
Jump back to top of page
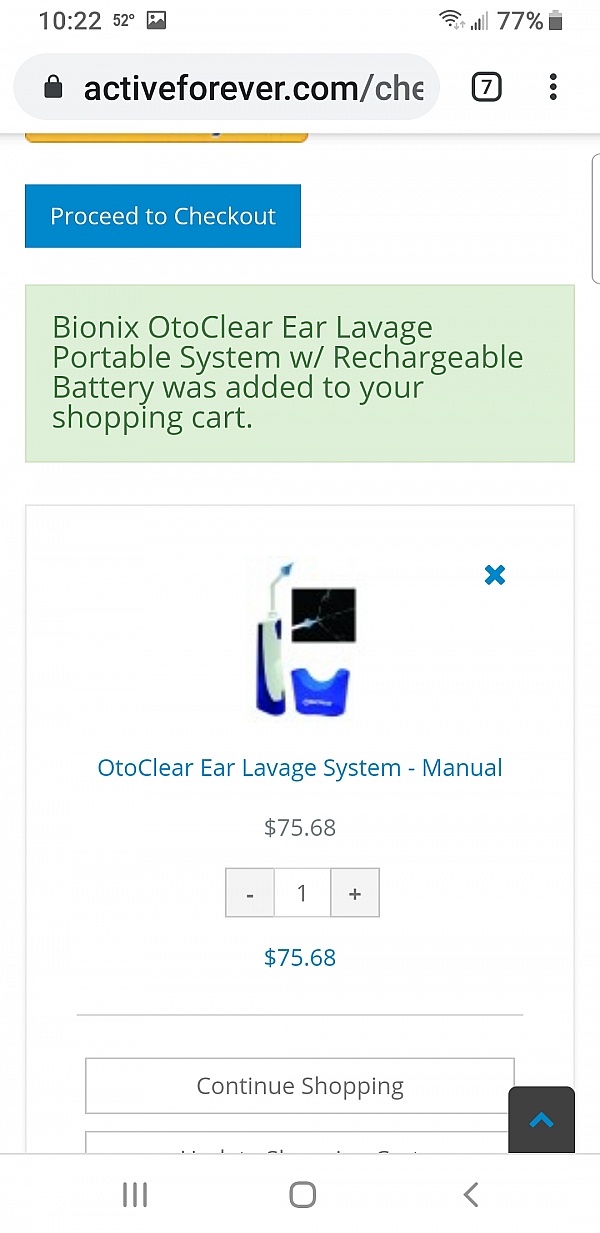click(x=541, y=1120)
